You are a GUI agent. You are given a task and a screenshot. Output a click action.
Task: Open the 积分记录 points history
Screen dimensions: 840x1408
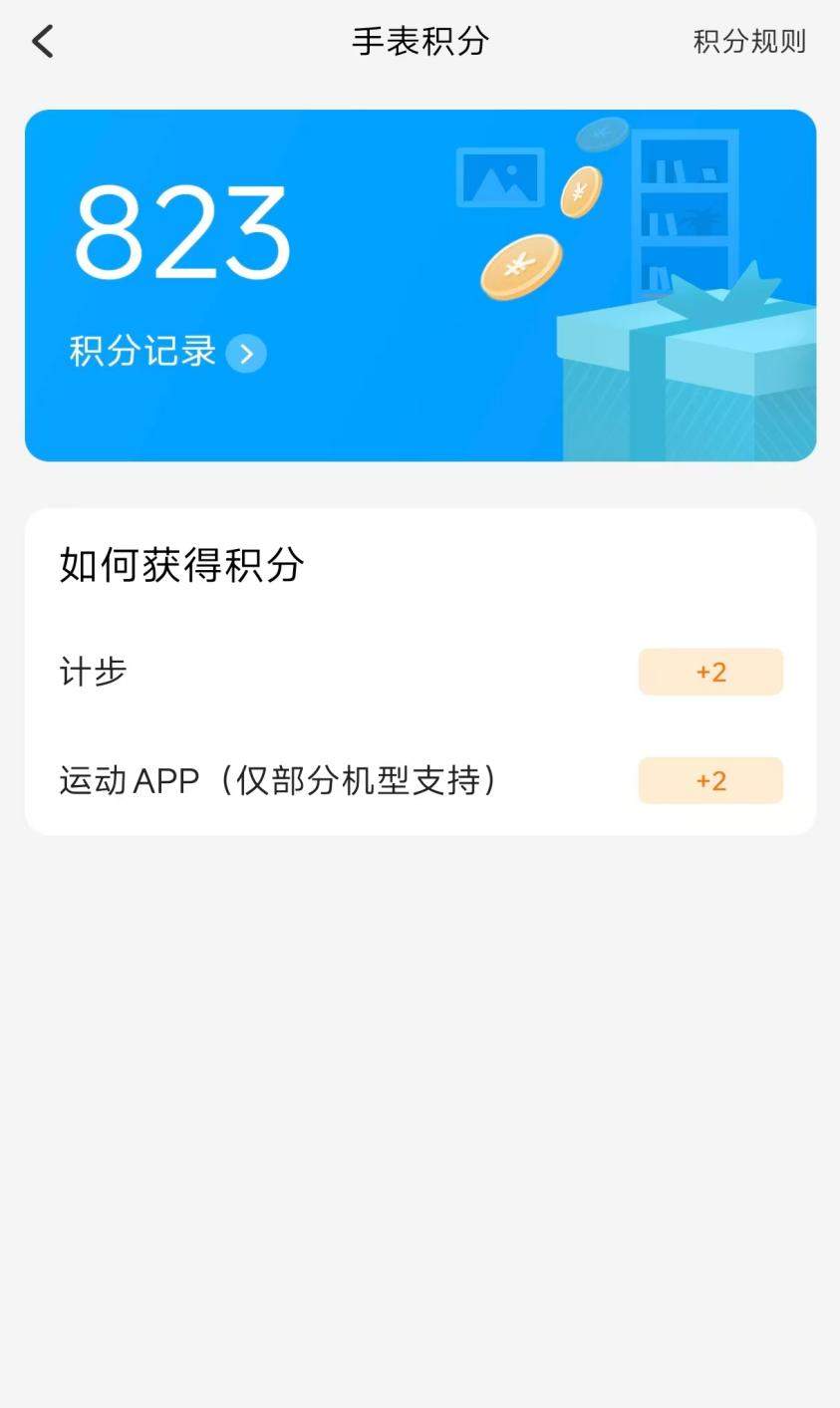[x=140, y=352]
